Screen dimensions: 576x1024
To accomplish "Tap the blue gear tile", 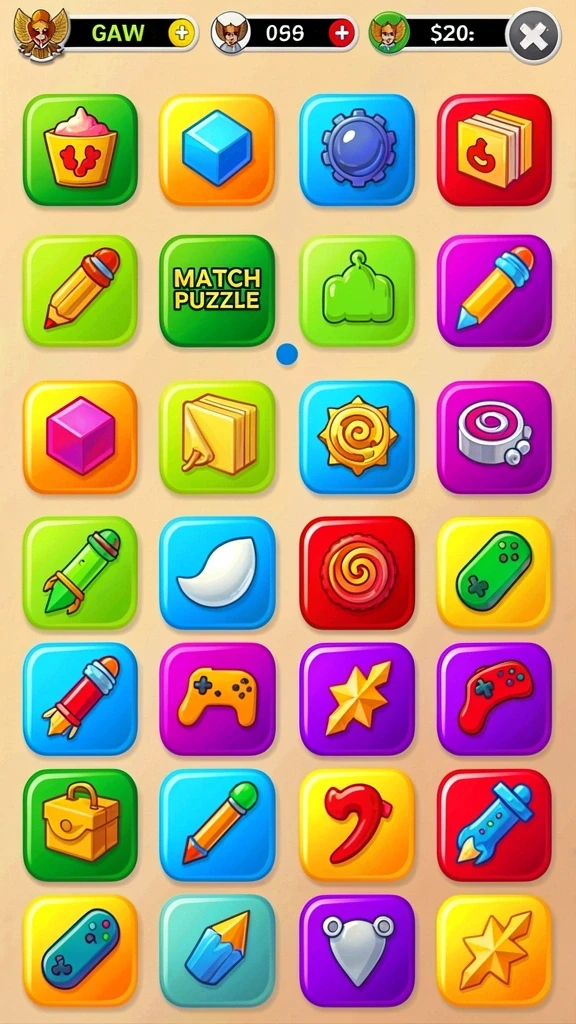I will pyautogui.click(x=357, y=150).
